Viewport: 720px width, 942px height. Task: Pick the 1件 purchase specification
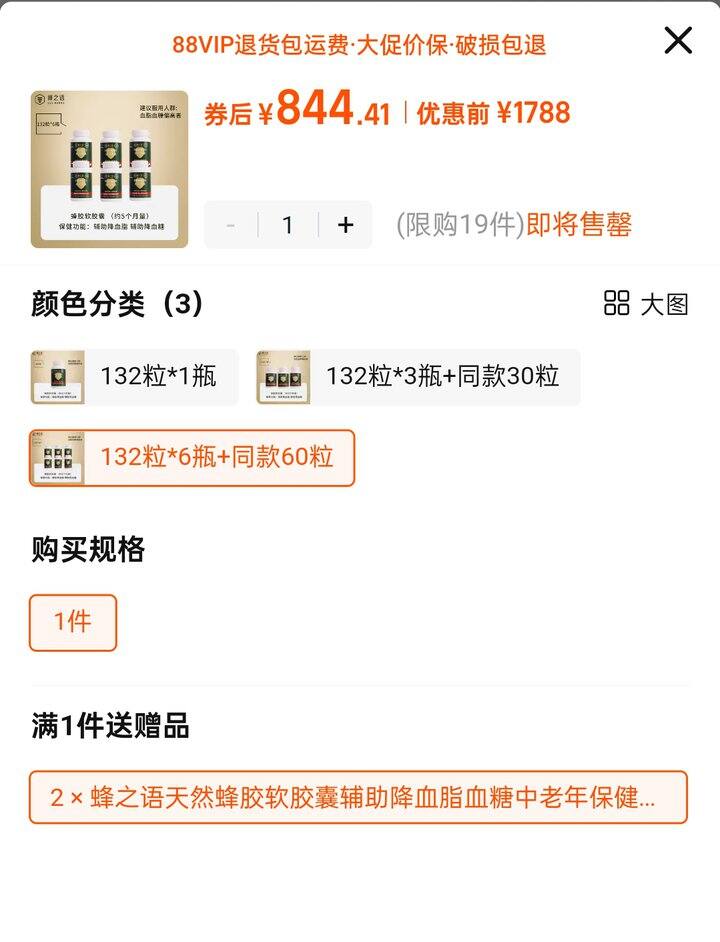pos(73,622)
